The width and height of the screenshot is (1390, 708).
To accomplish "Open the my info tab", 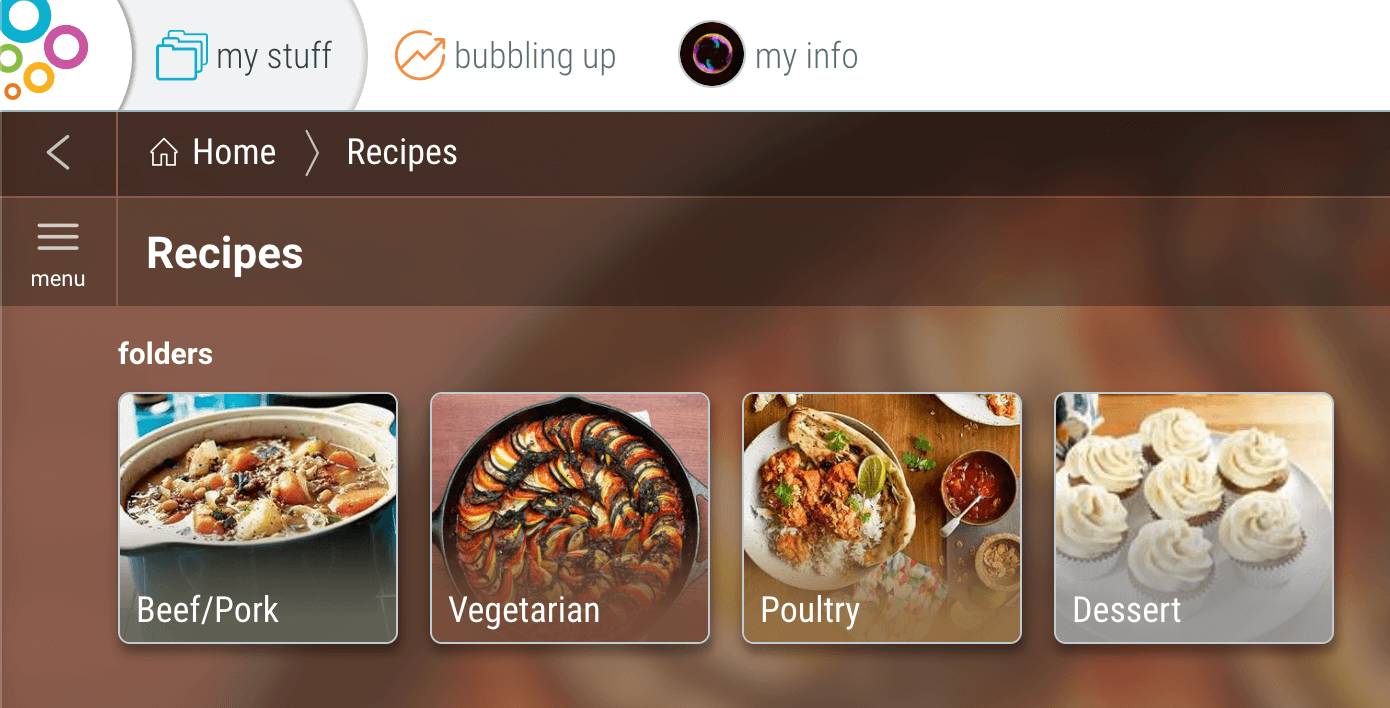I will (769, 56).
